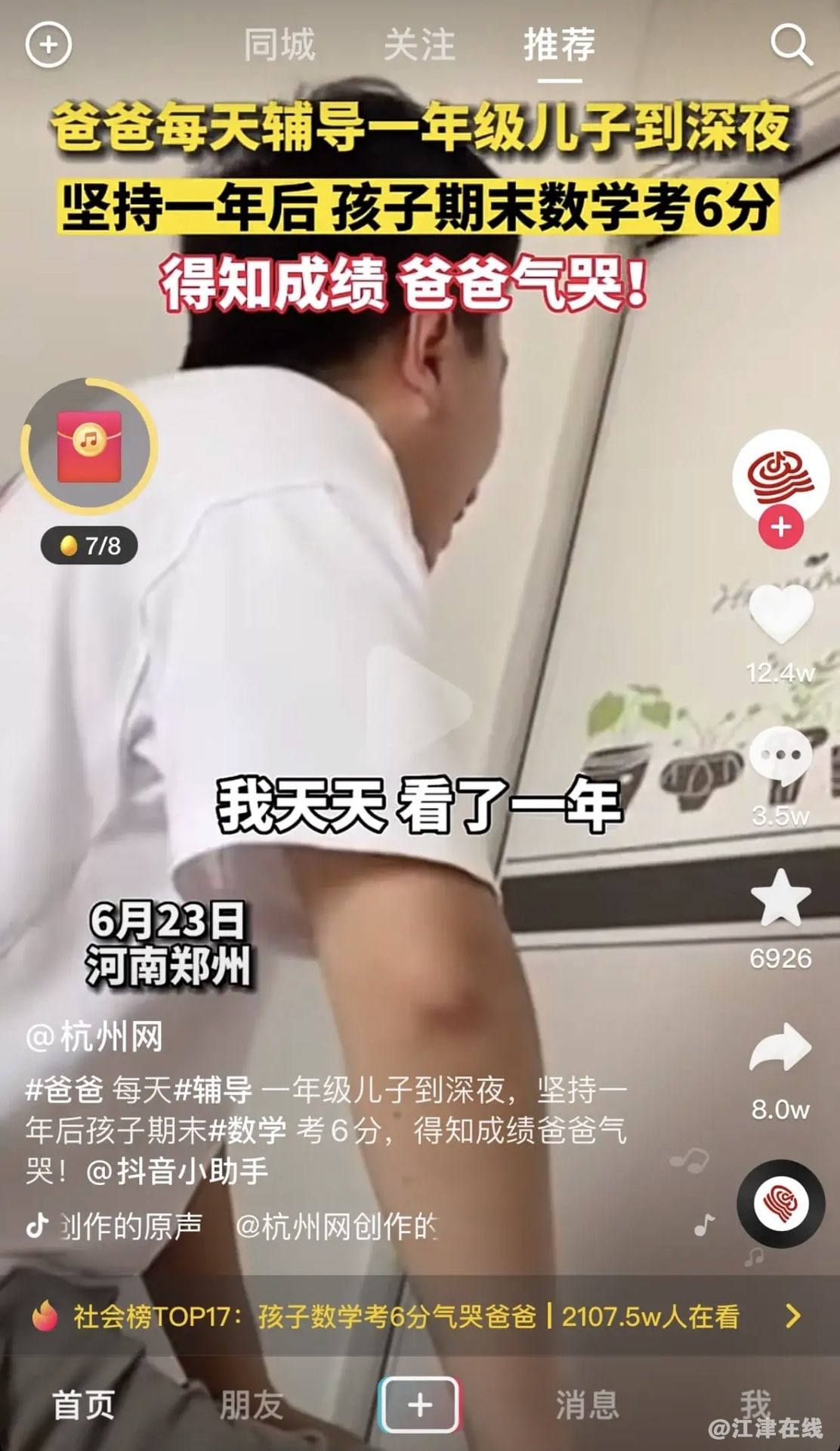
Task: Open 杭州网 profile avatar
Action: [x=780, y=475]
